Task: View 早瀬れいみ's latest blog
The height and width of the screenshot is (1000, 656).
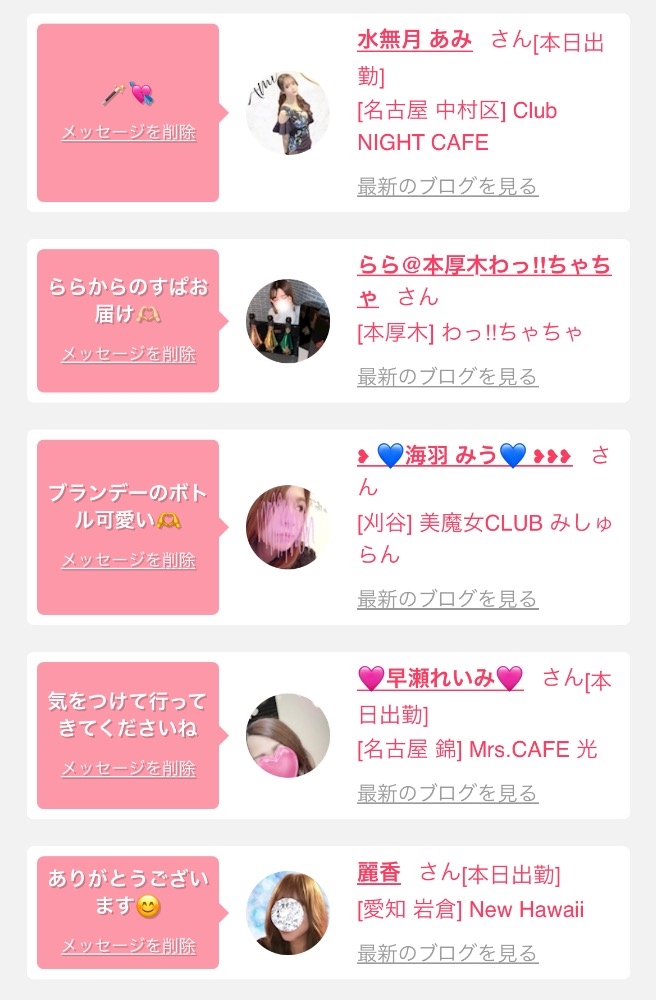Action: click(x=448, y=793)
